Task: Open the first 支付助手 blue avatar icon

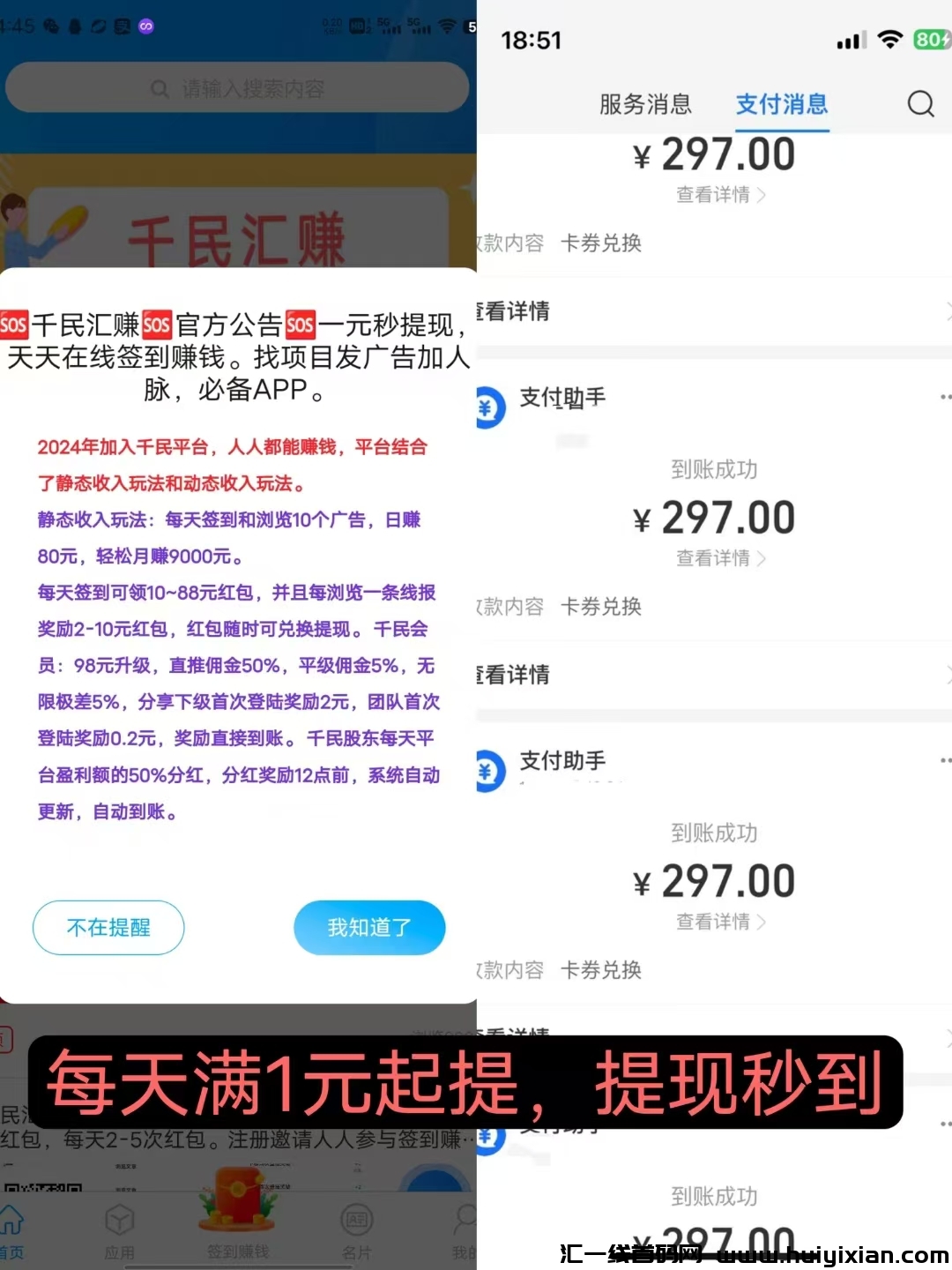Action: (x=492, y=408)
